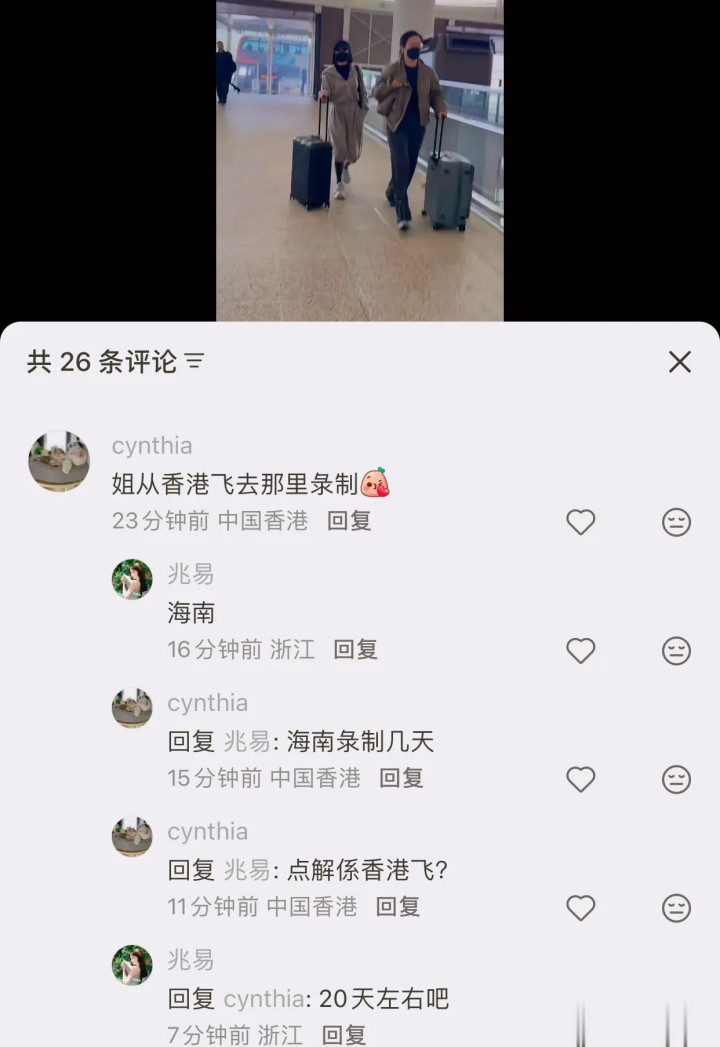Screen dimensions: 720x1047
Task: Like 兆易's comment 海南
Action: pyautogui.click(x=581, y=651)
